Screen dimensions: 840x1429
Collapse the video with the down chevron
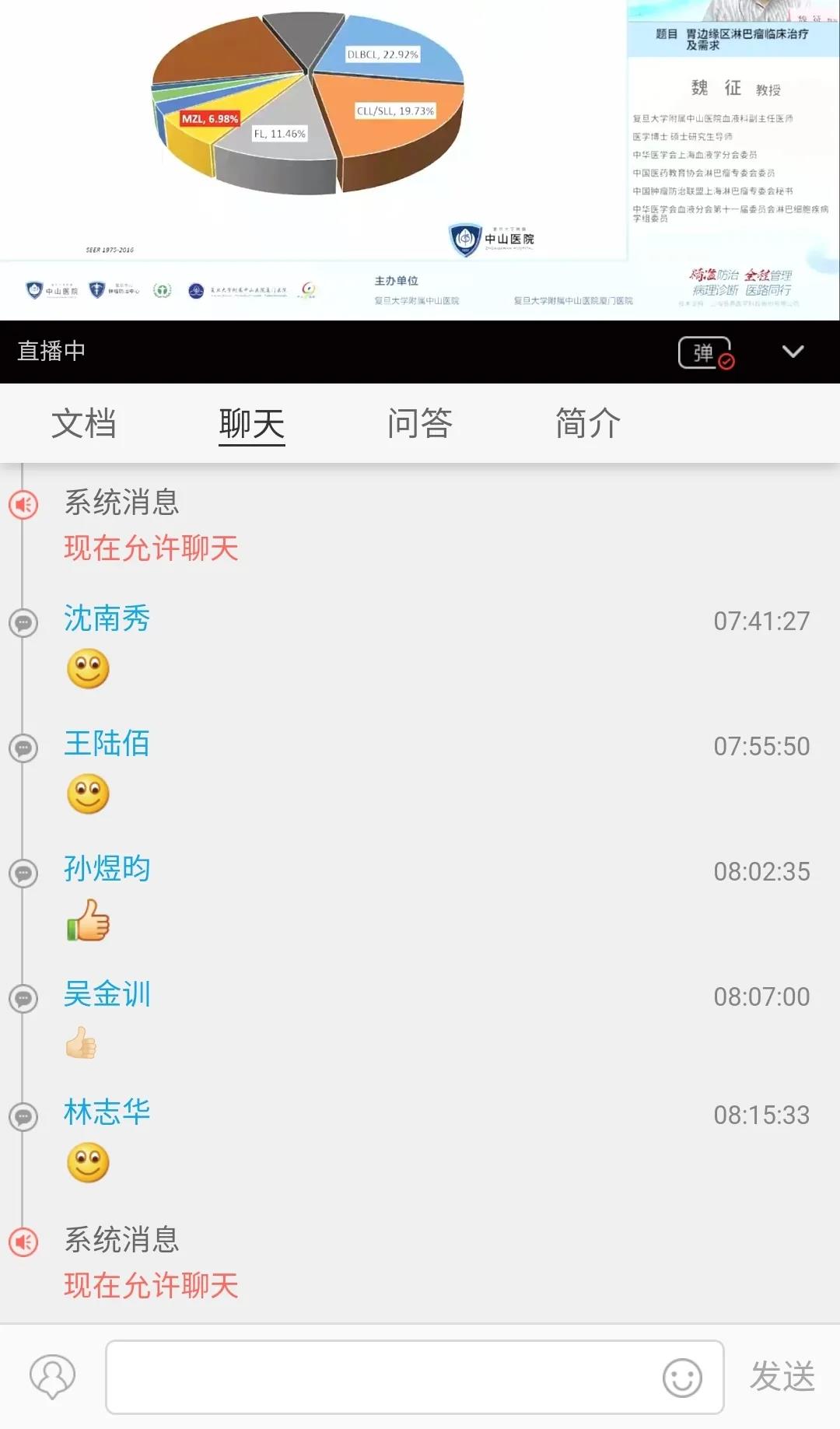pos(793,352)
